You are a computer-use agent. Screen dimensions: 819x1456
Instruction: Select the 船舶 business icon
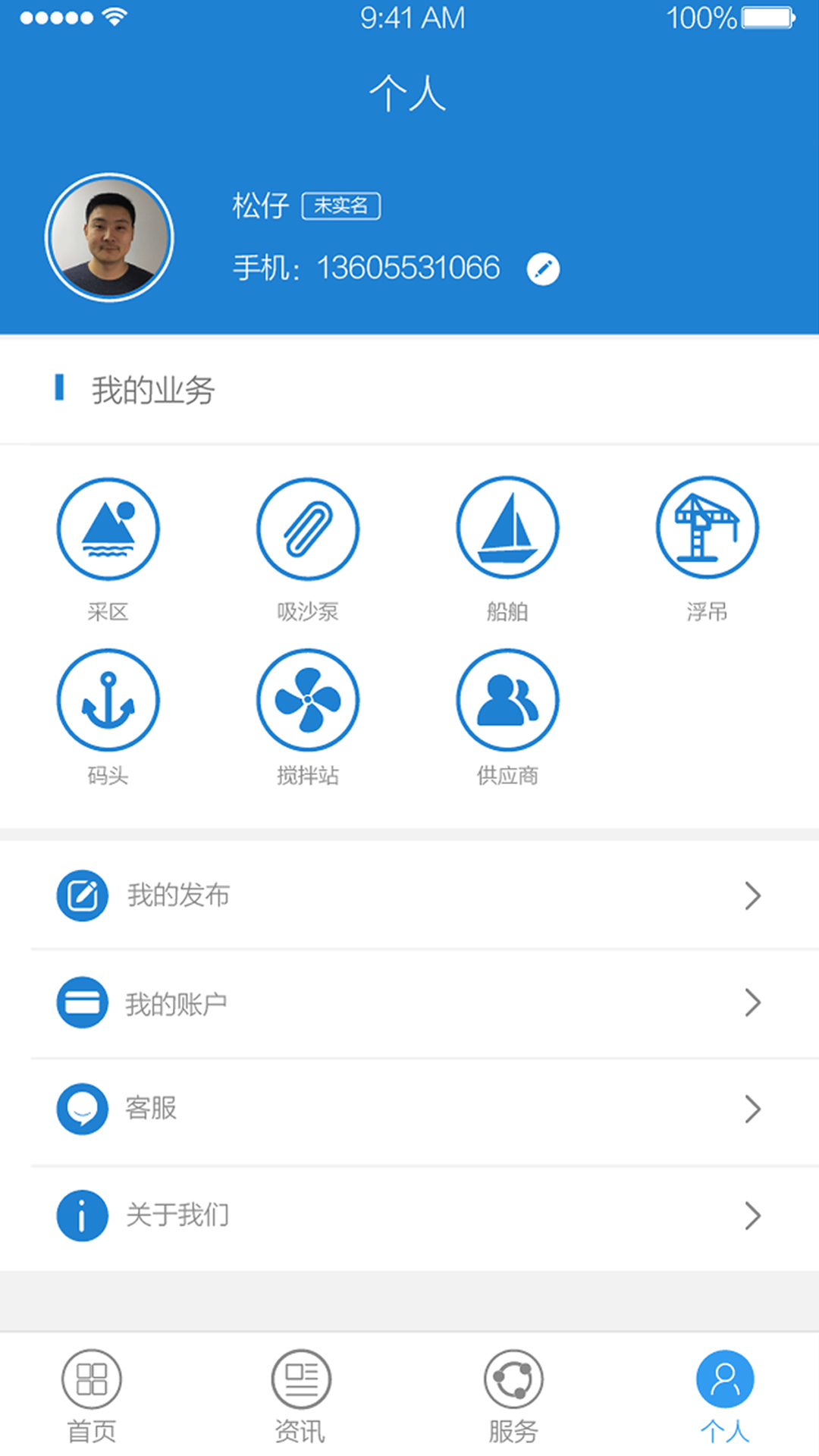click(x=507, y=529)
